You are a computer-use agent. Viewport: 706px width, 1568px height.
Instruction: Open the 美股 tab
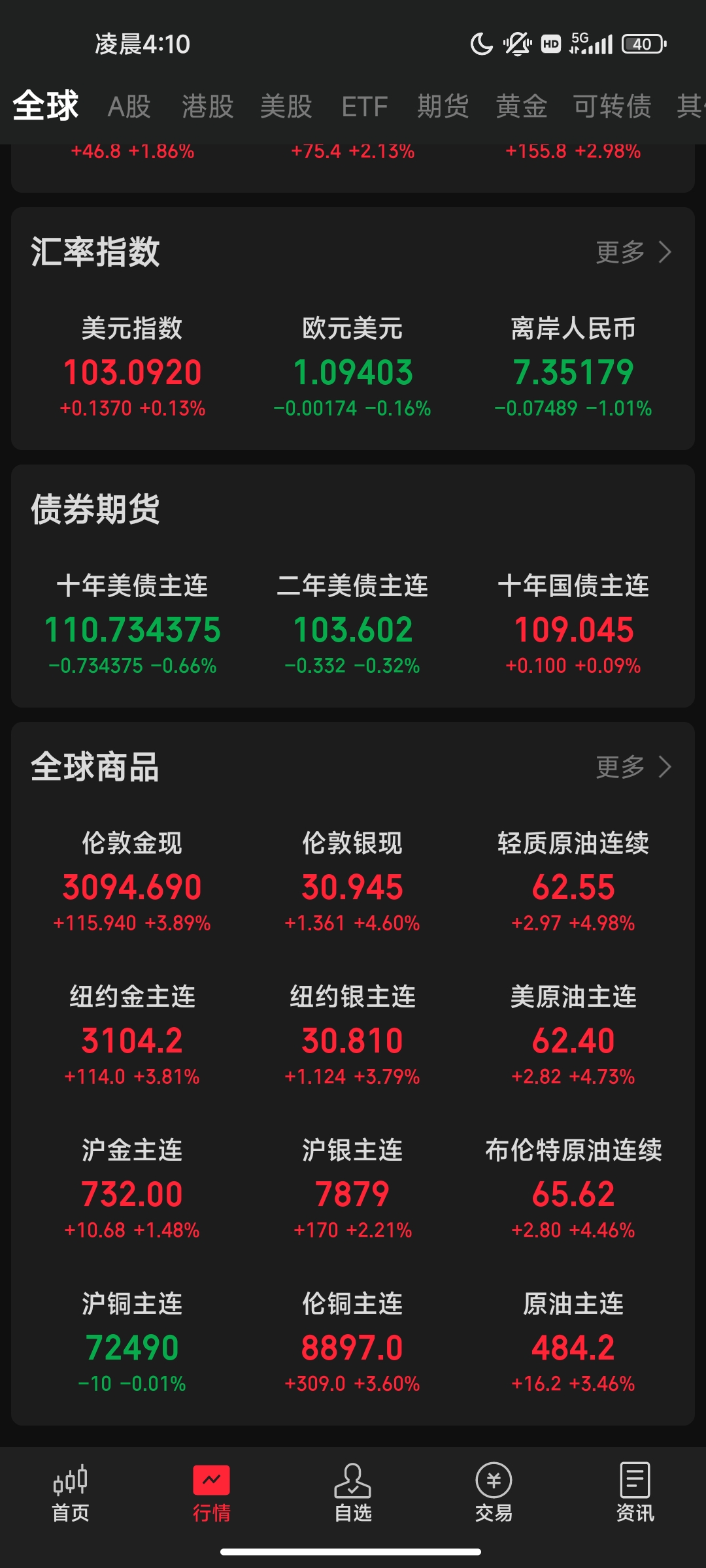(286, 106)
